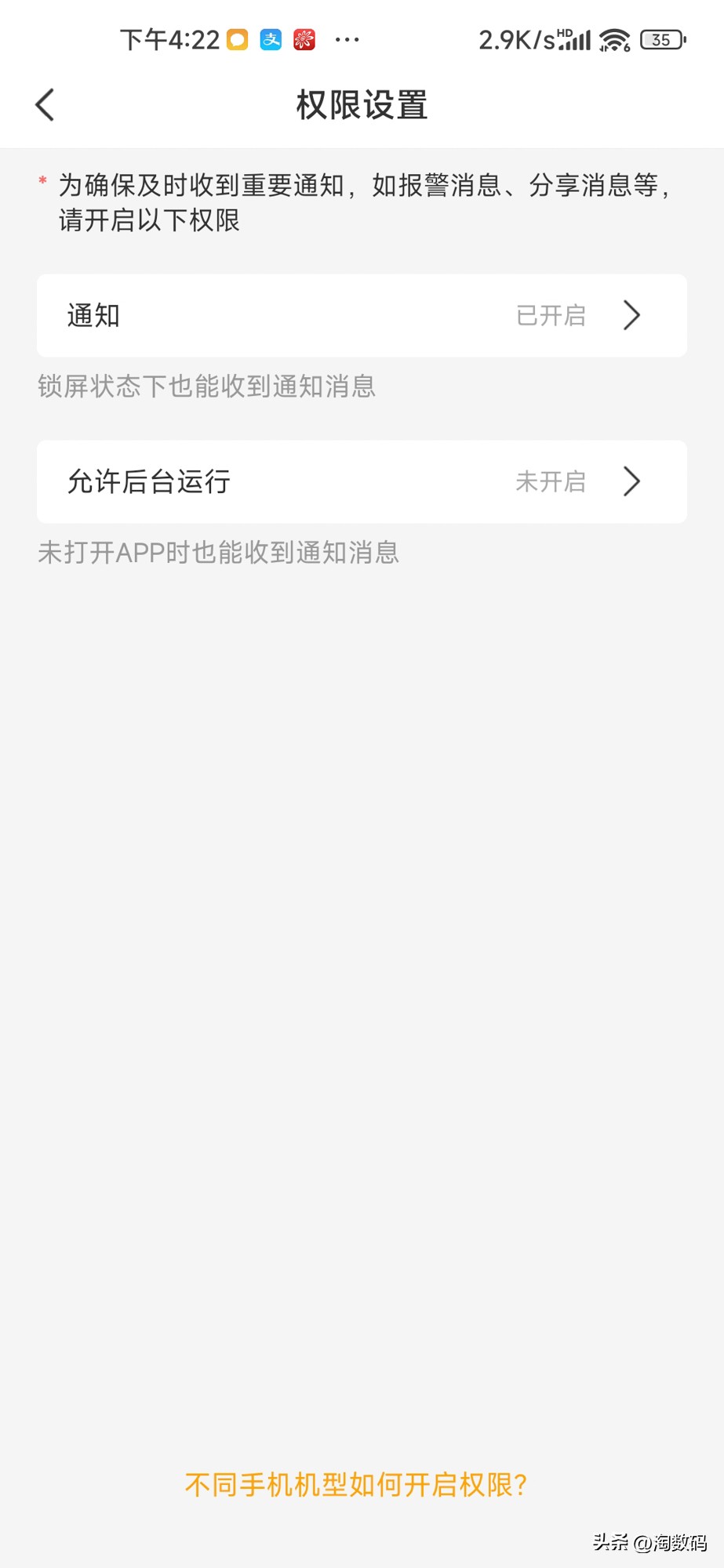The height and width of the screenshot is (1568, 724).
Task: Open the Alipay icon in the status bar
Action: [x=271, y=38]
